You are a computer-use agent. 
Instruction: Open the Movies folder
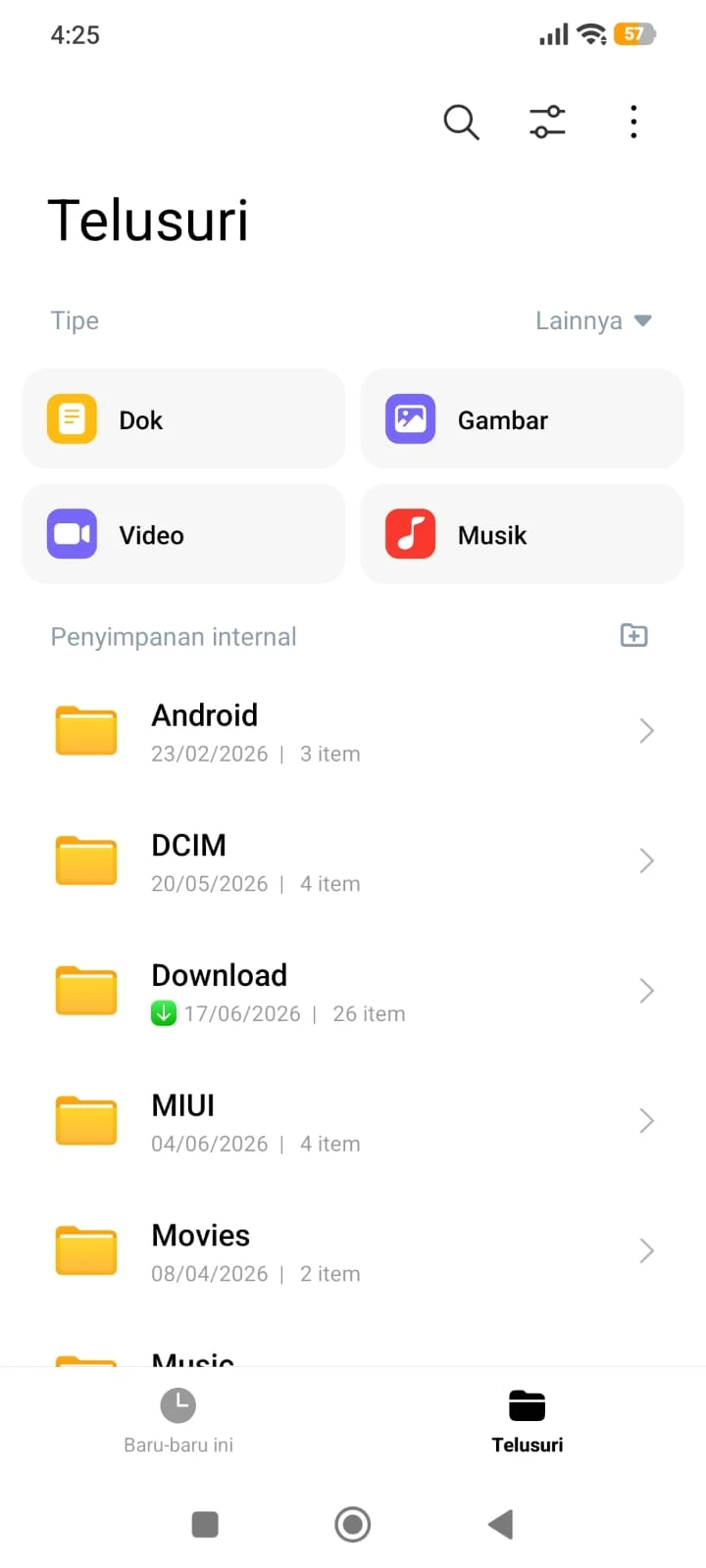353,1251
